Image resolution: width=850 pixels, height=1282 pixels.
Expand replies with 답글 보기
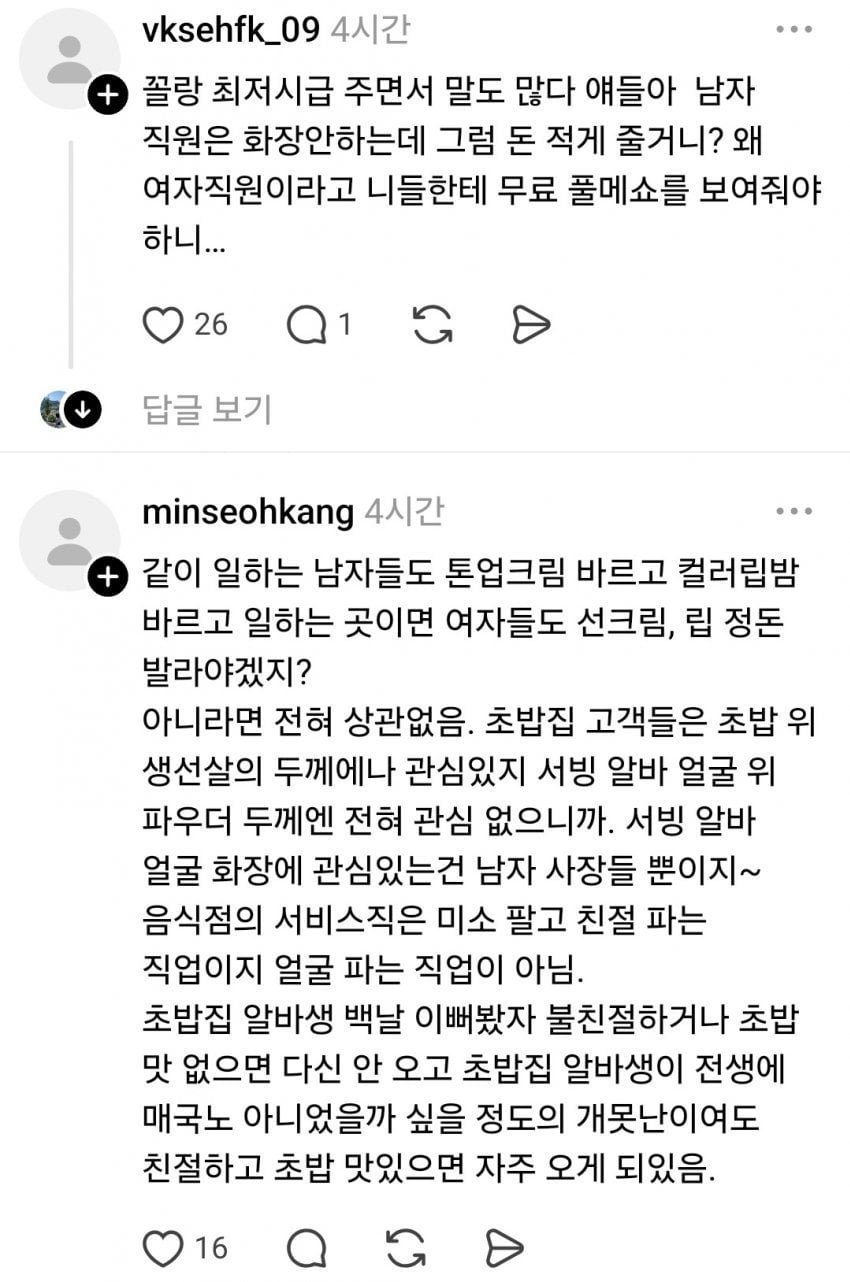206,408
